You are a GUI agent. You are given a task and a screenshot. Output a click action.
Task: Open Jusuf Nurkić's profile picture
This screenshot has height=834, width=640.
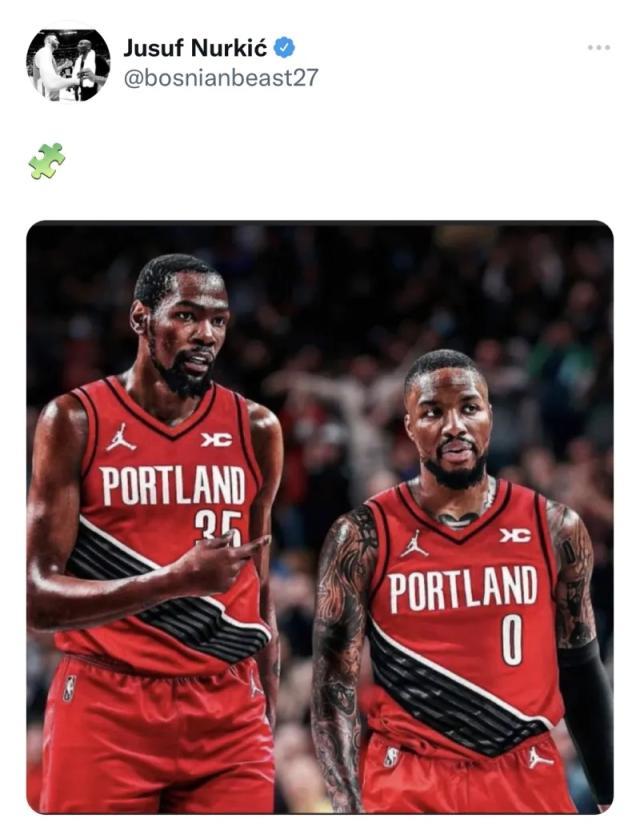(x=68, y=65)
